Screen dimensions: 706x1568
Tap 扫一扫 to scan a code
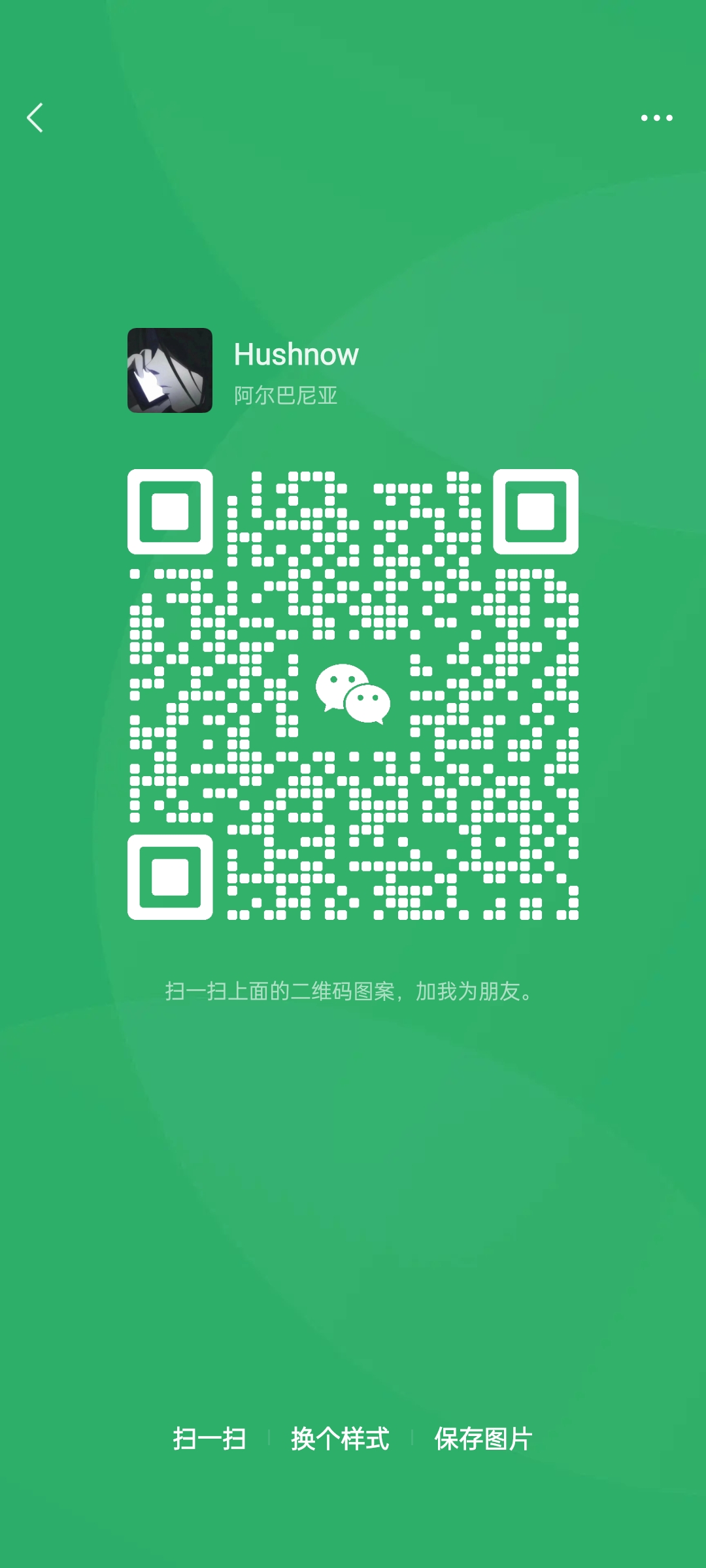point(209,1439)
